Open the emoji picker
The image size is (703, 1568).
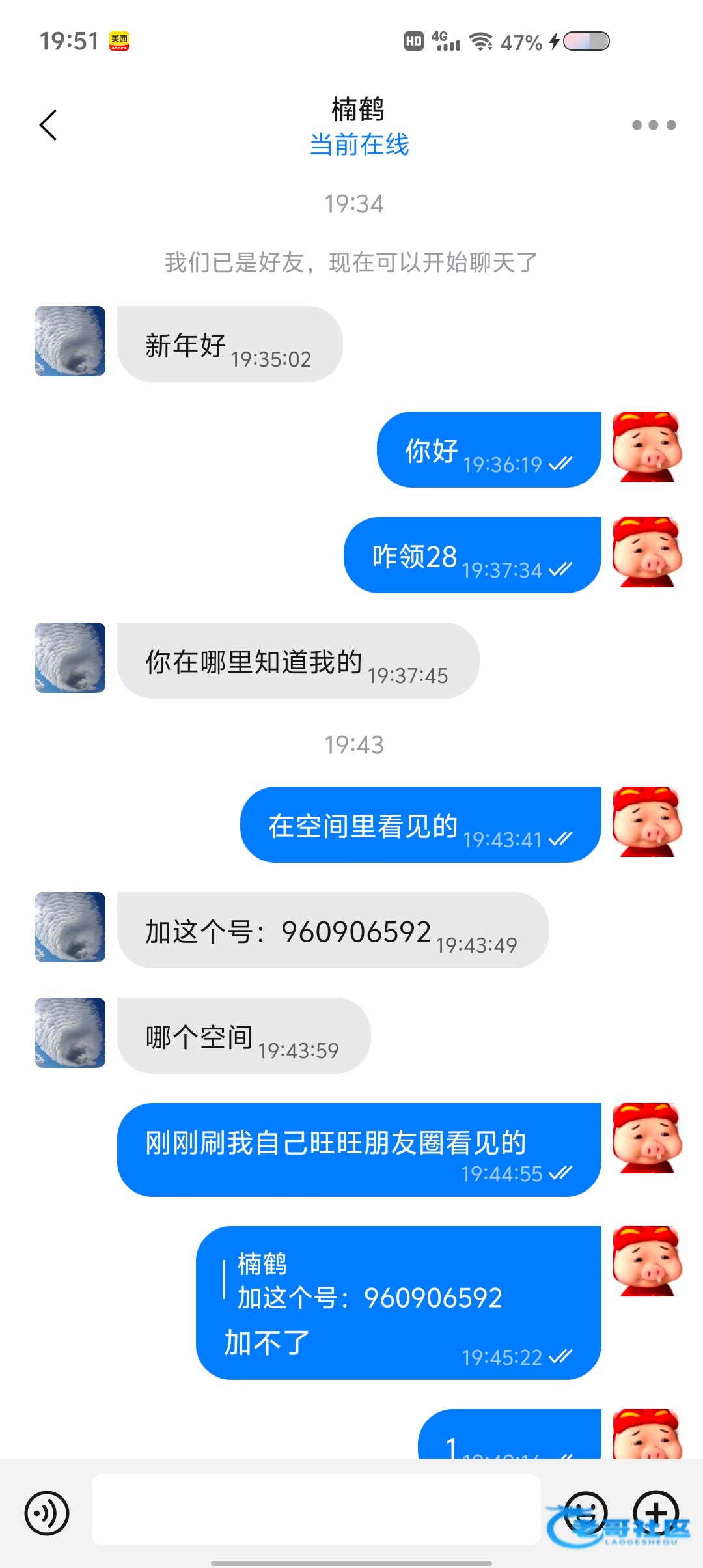(x=586, y=1513)
